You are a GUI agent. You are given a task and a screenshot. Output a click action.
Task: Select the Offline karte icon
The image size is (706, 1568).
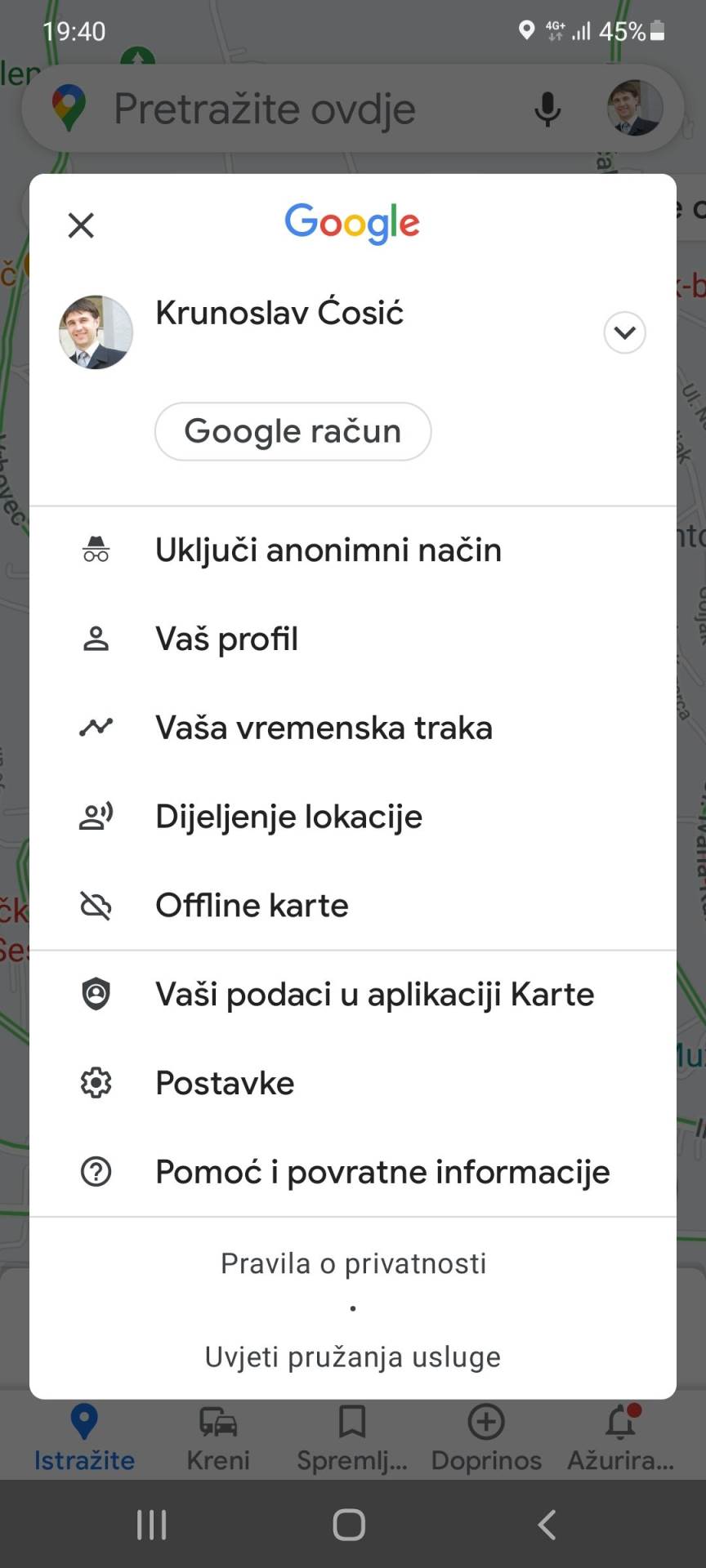point(96,904)
